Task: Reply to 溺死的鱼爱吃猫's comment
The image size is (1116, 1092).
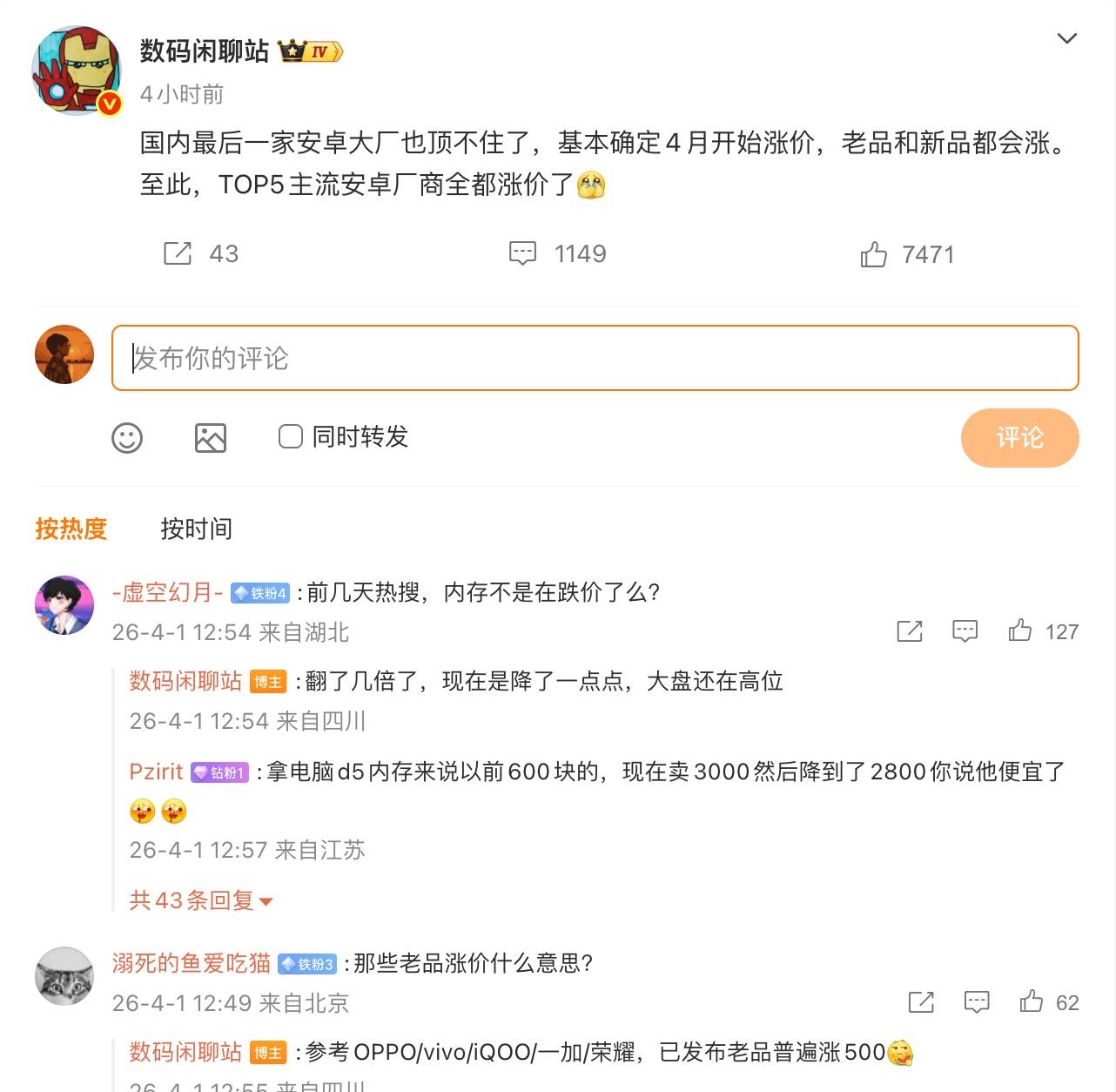Action: coord(977,1002)
